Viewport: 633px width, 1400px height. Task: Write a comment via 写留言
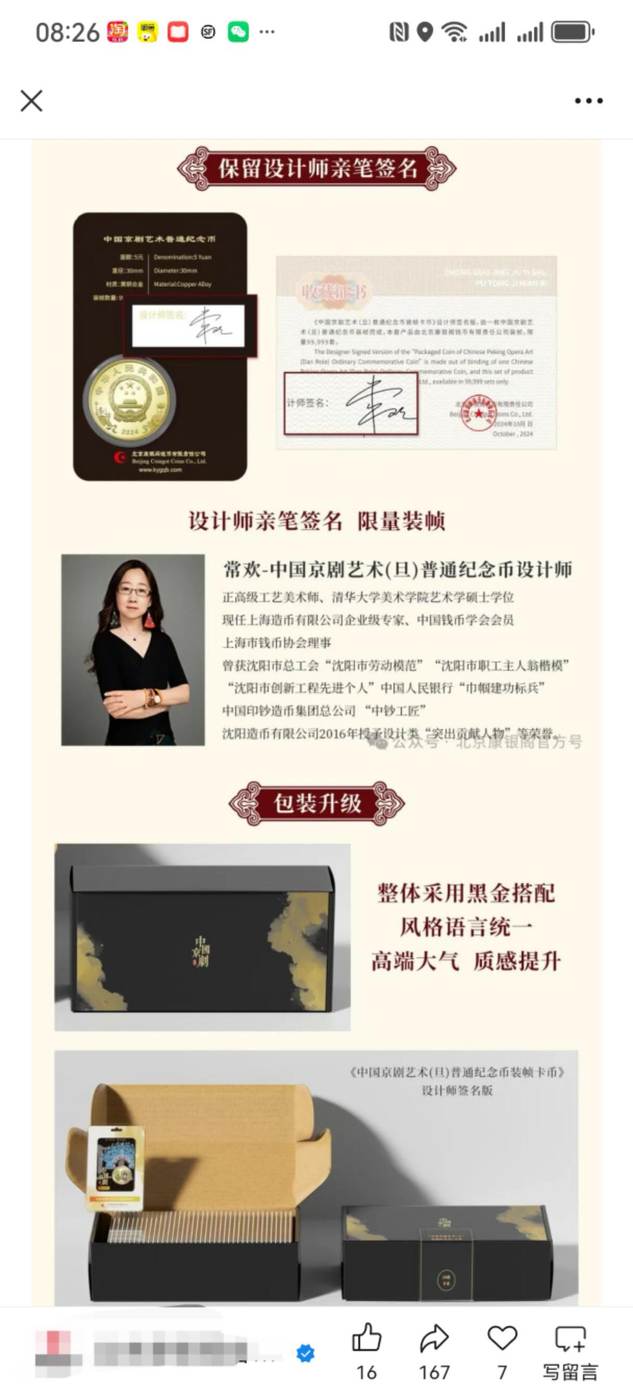coord(570,1348)
